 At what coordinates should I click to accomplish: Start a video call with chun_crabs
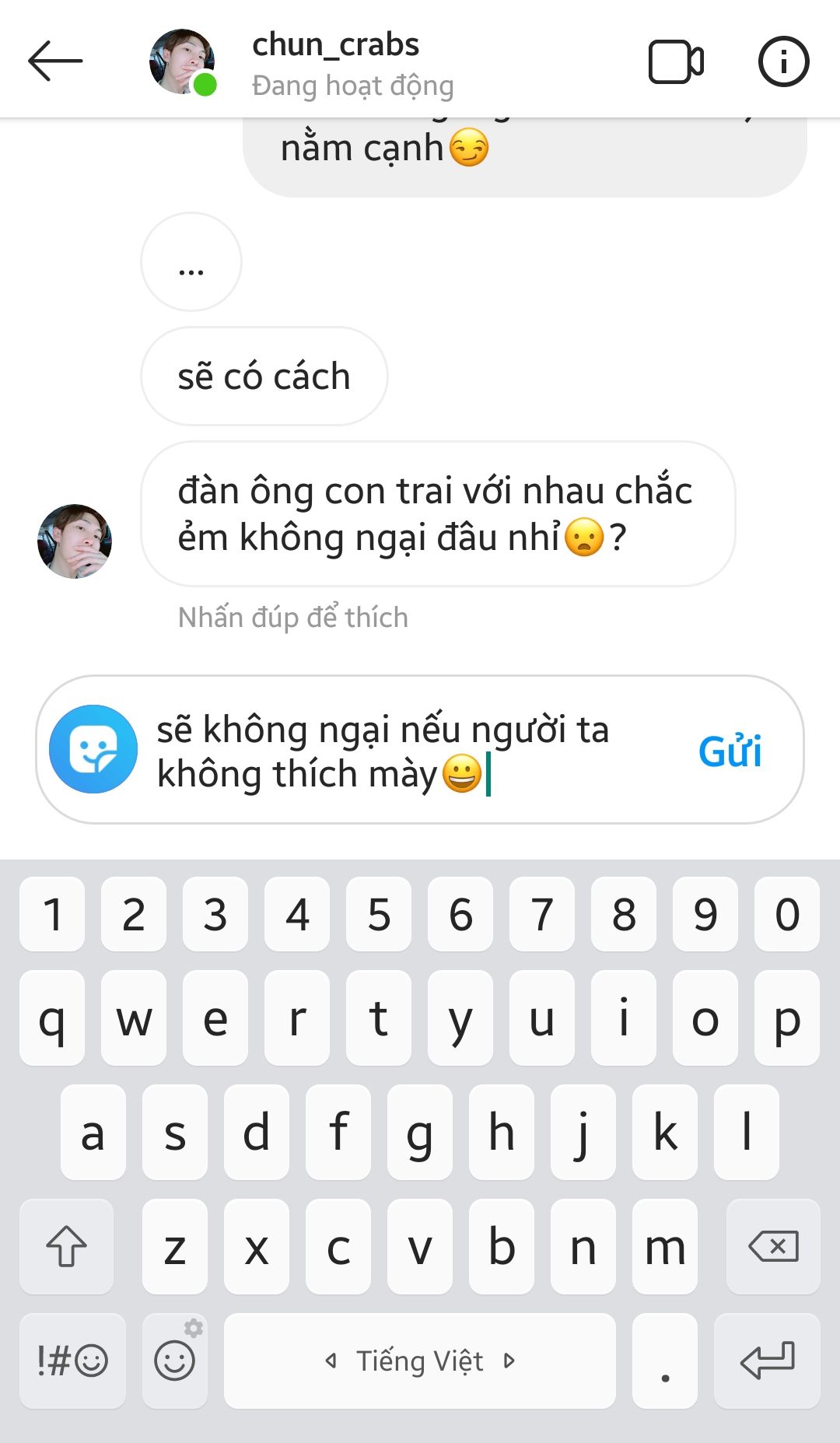point(676,61)
